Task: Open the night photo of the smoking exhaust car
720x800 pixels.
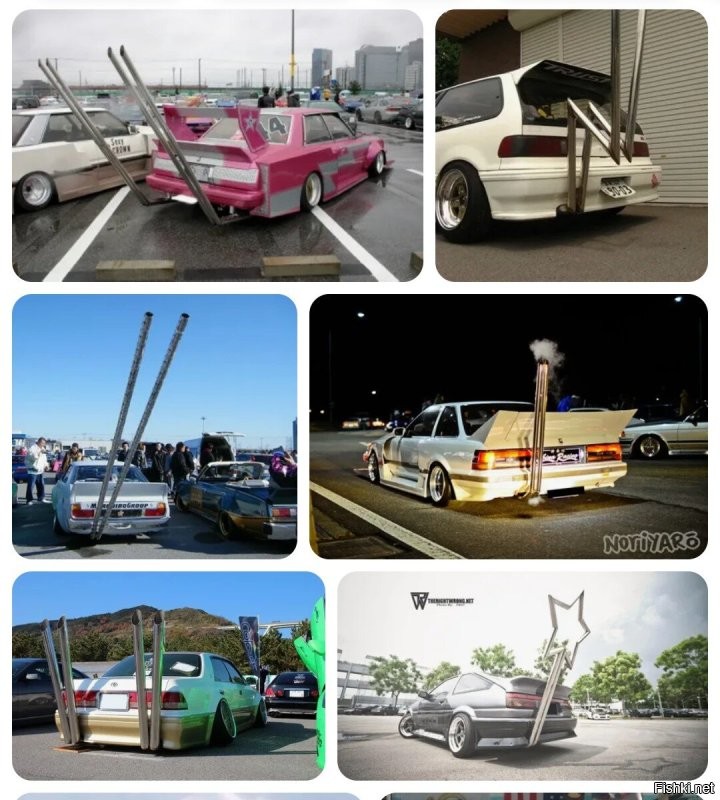Action: pos(508,427)
